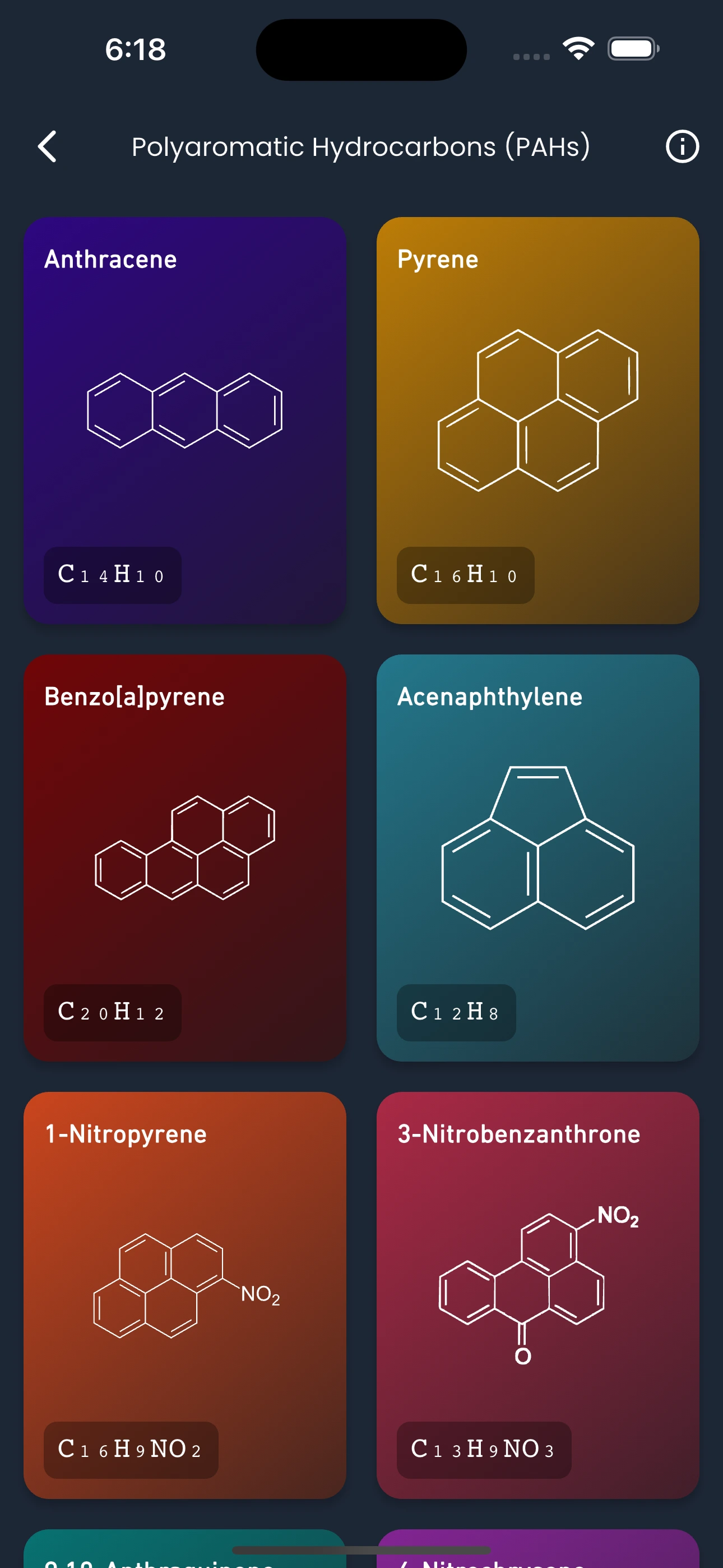Tap the C12H8 badge on Acenaphthylene
The width and height of the screenshot is (723, 1568).
[x=455, y=1013]
